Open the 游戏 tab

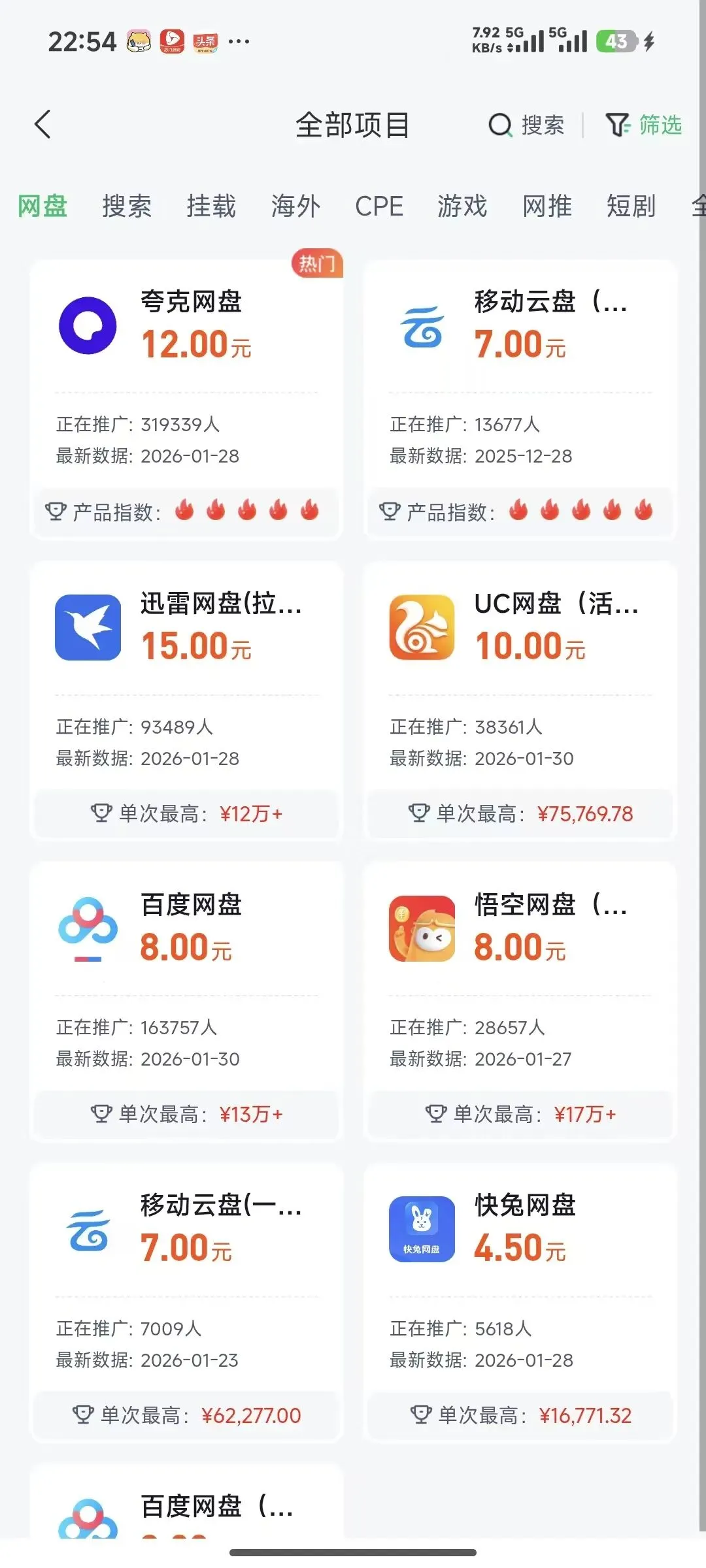click(x=463, y=206)
